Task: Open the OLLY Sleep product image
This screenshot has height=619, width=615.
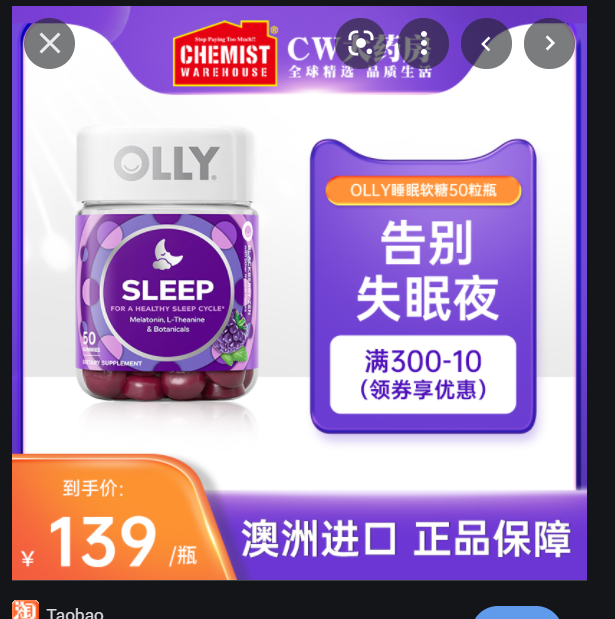Action: [x=300, y=300]
